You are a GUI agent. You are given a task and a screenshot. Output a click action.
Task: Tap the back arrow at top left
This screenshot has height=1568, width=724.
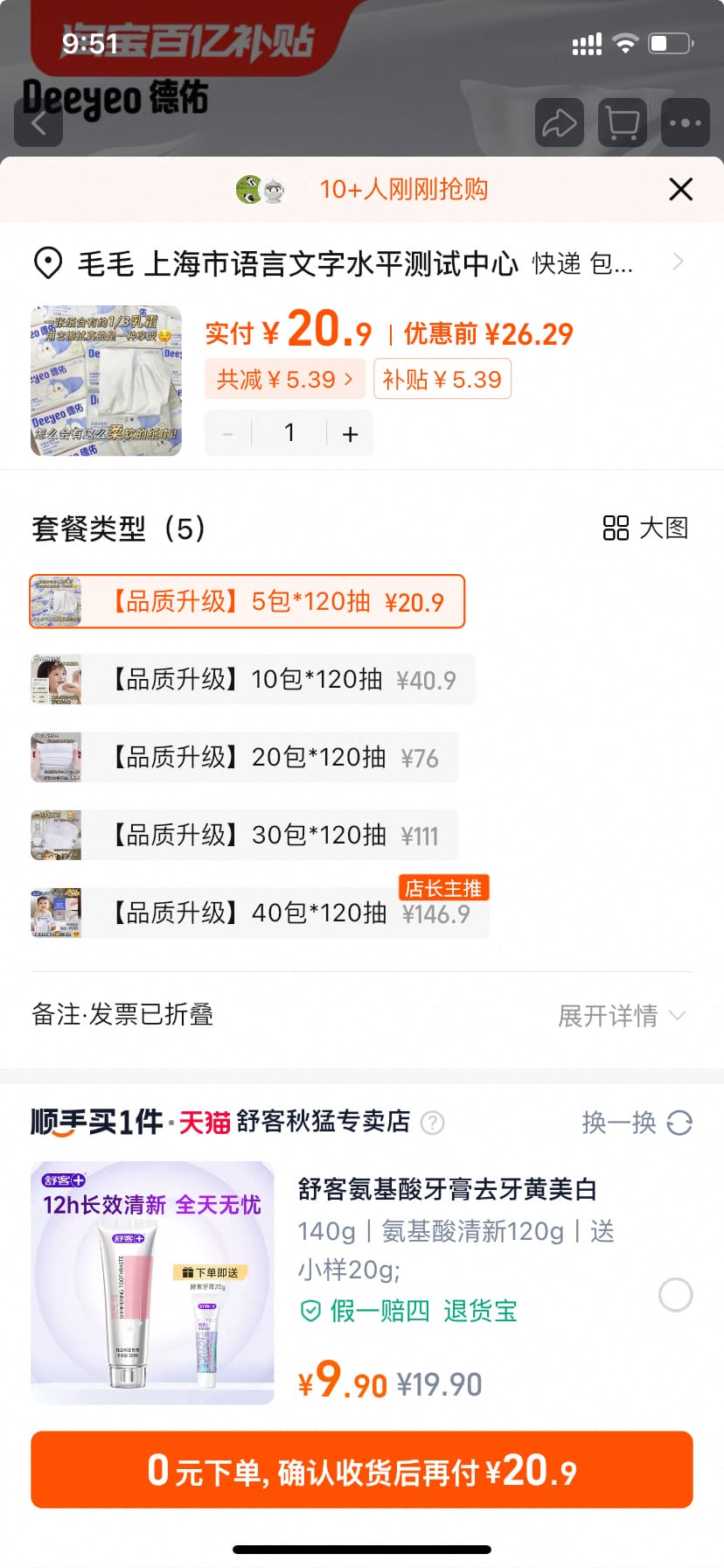click(x=38, y=122)
